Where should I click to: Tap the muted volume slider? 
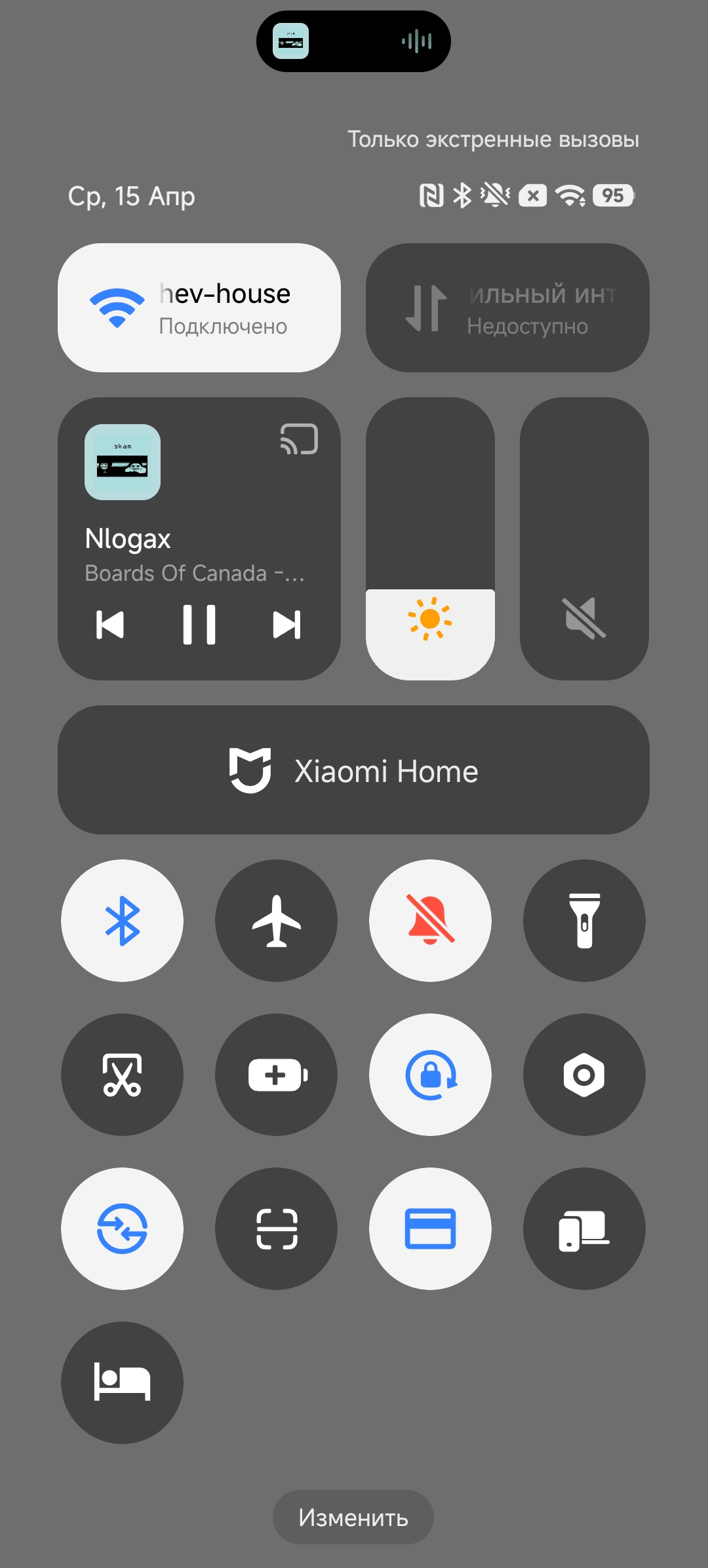click(x=584, y=539)
